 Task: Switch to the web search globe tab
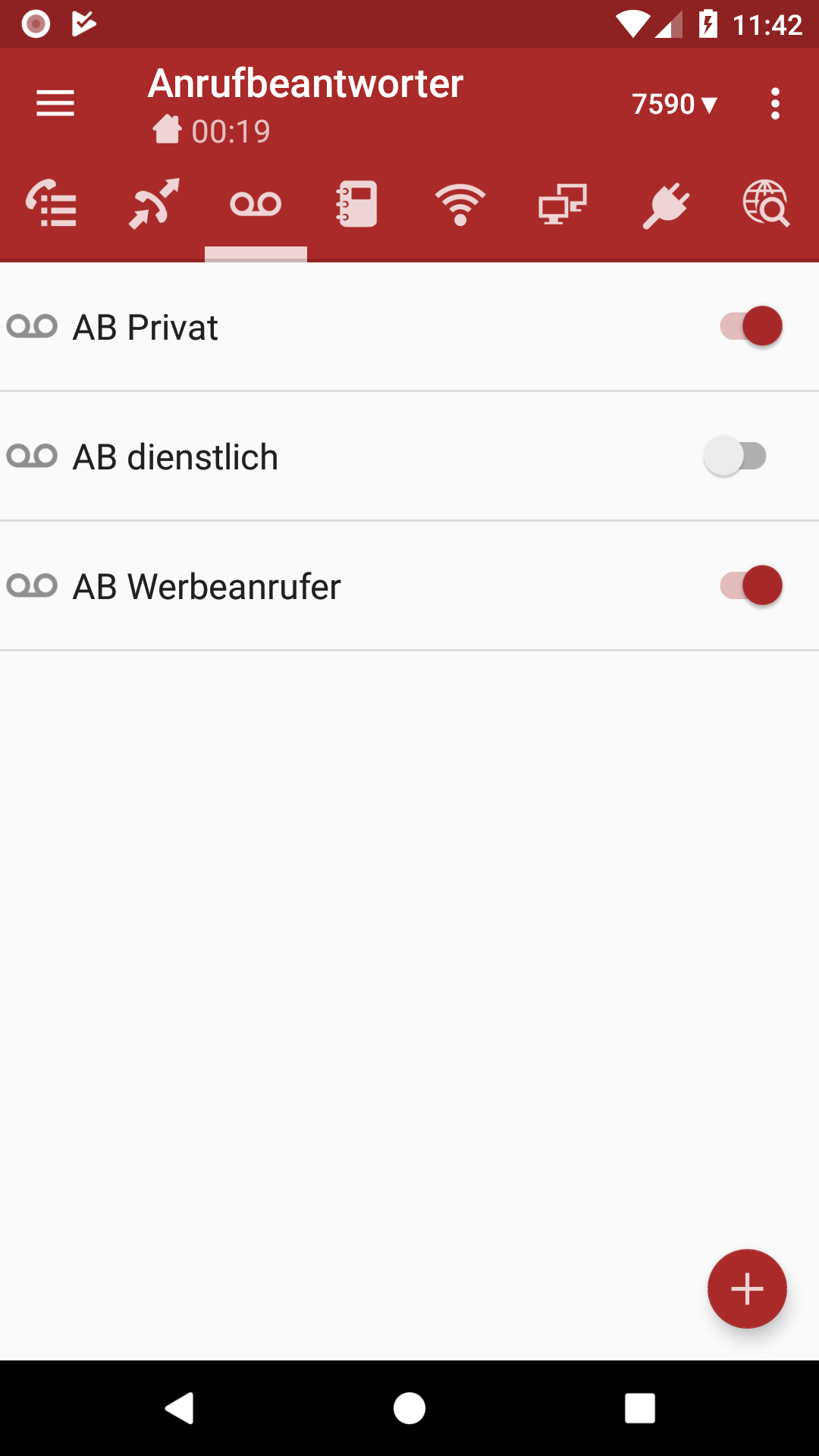click(x=766, y=205)
